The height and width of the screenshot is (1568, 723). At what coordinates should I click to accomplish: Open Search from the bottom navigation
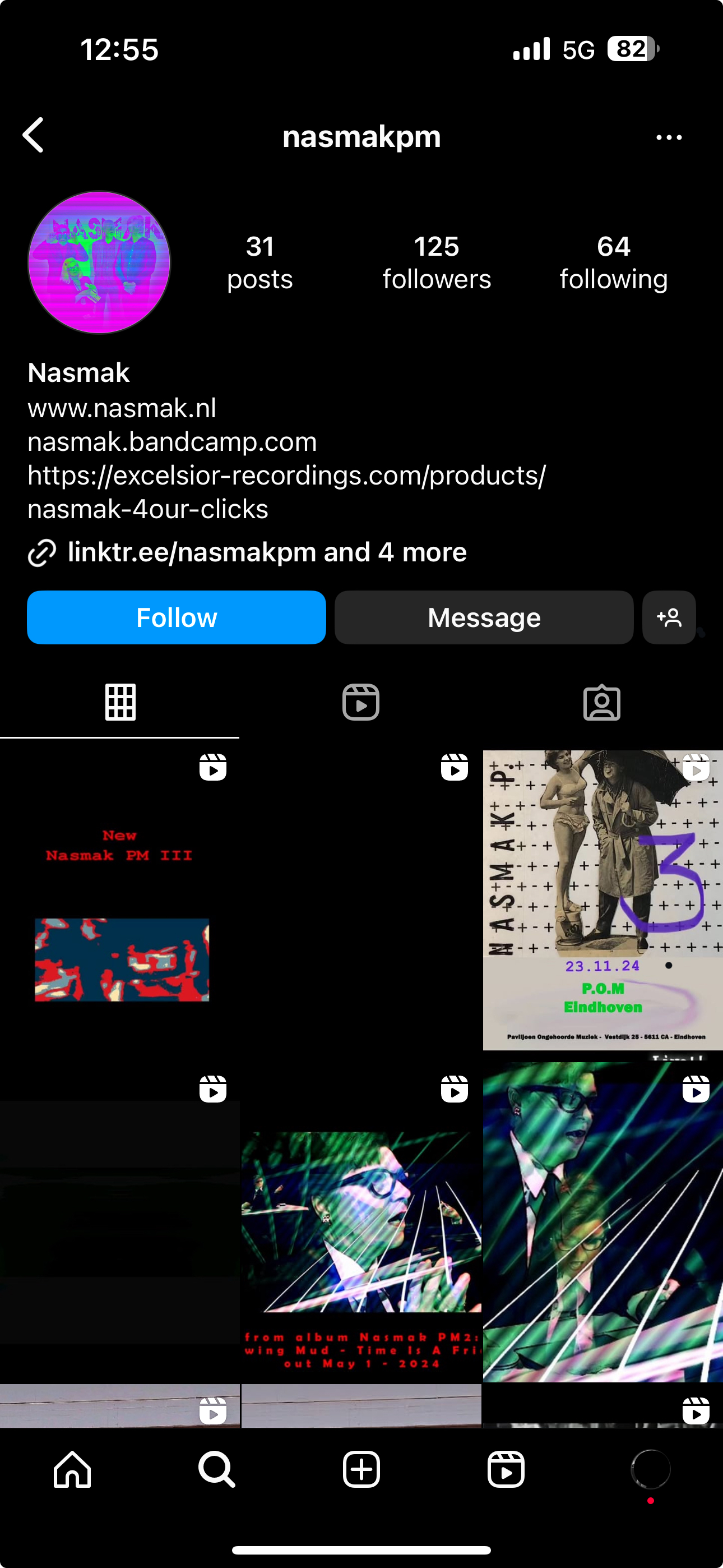[x=217, y=1470]
